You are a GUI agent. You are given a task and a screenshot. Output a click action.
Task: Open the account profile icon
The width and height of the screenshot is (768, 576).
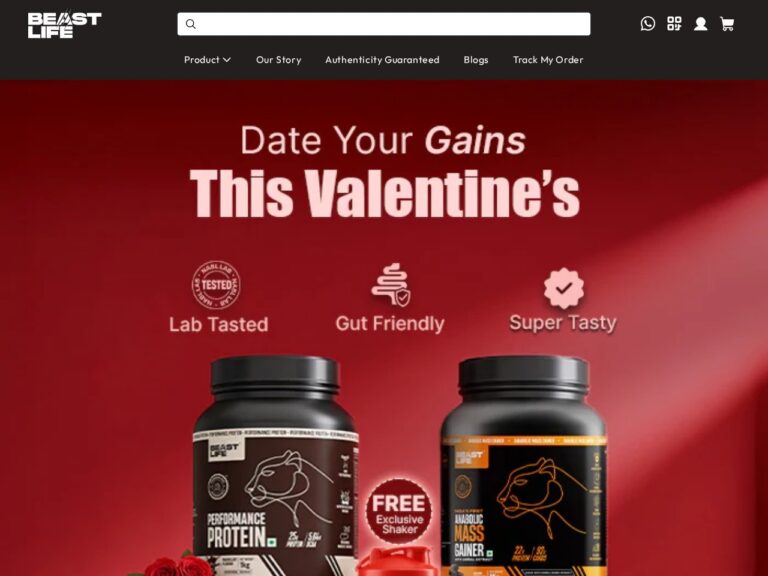701,24
